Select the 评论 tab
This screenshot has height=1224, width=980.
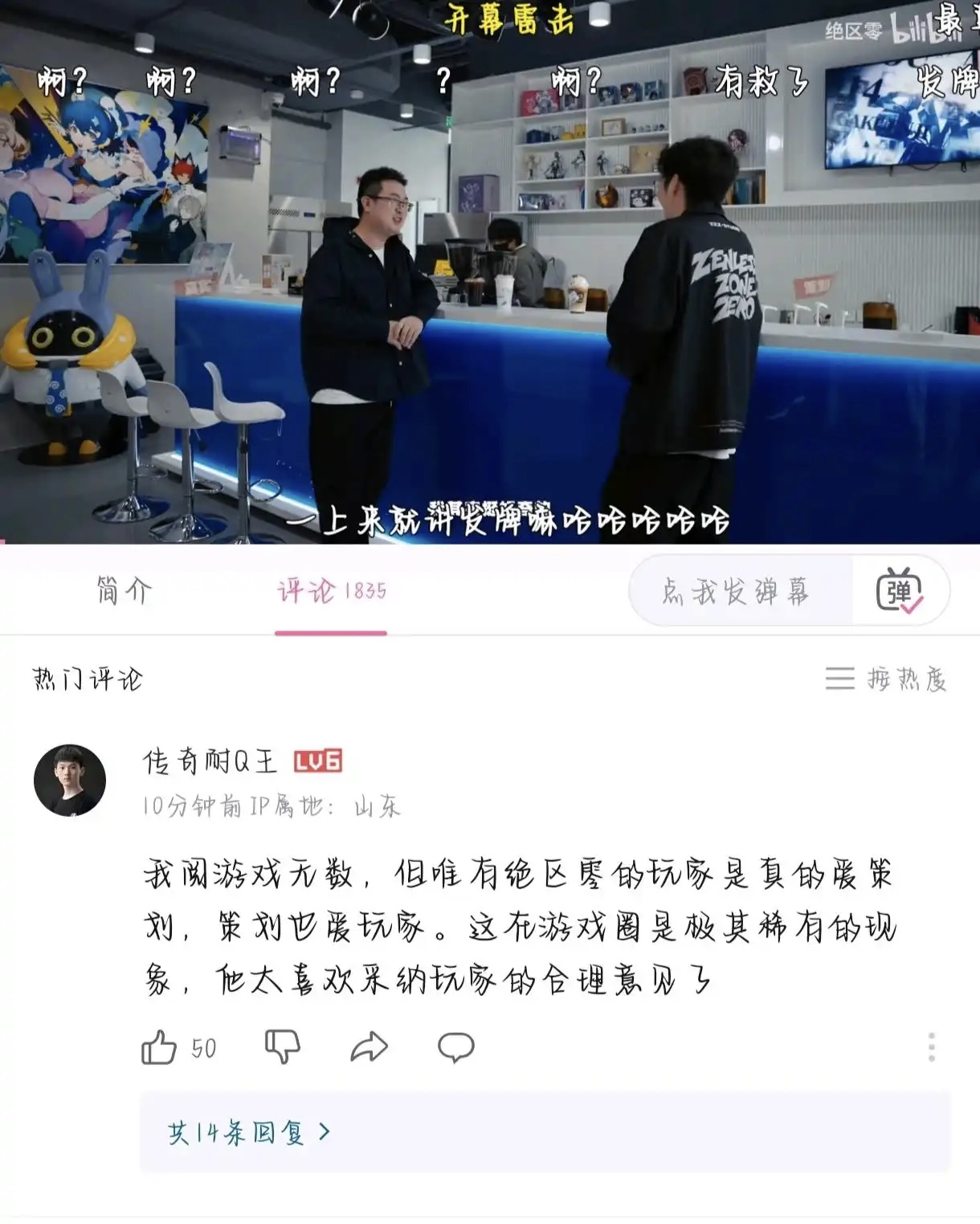pyautogui.click(x=330, y=592)
